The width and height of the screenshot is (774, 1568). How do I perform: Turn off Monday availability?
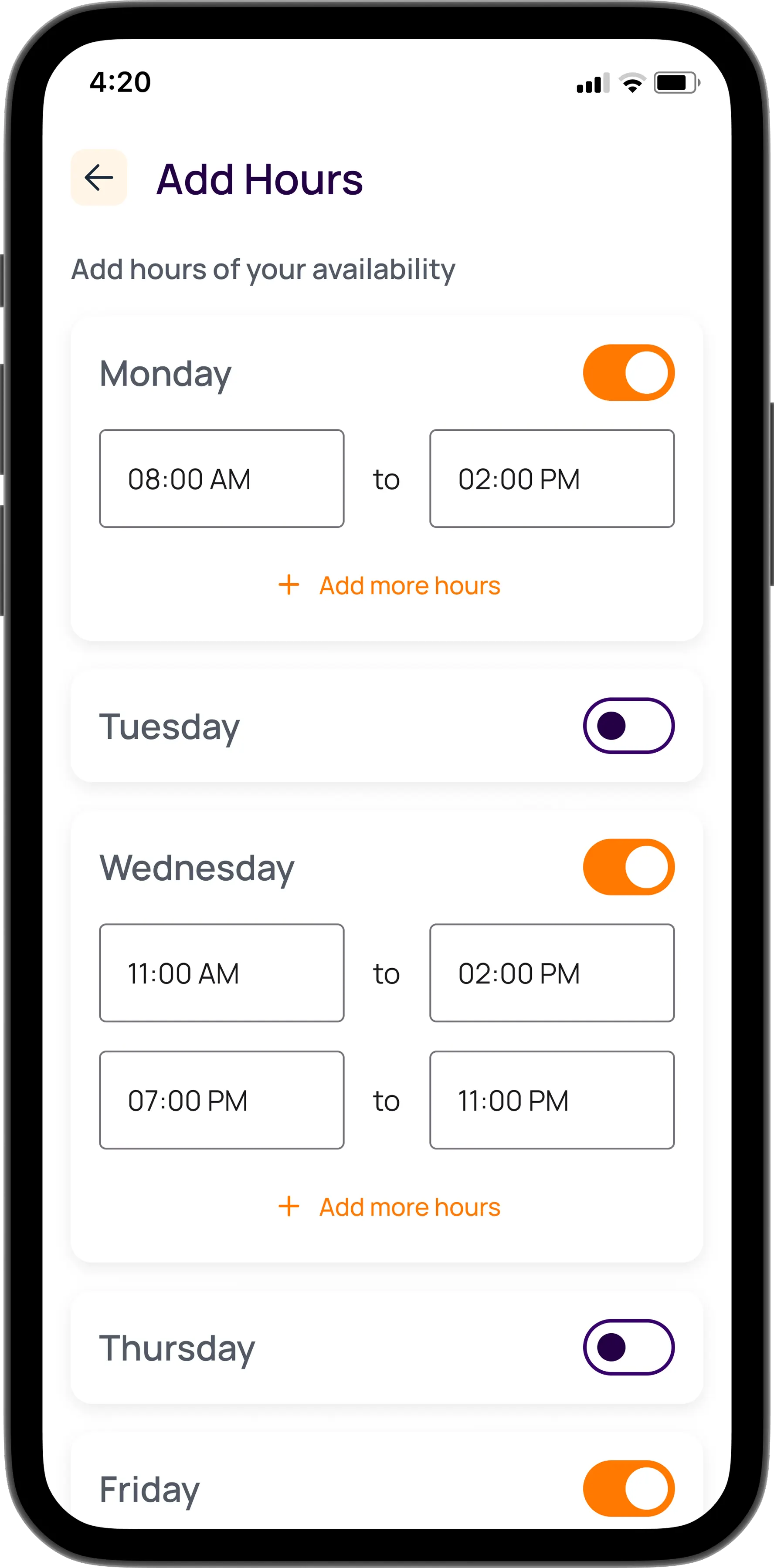[628, 372]
